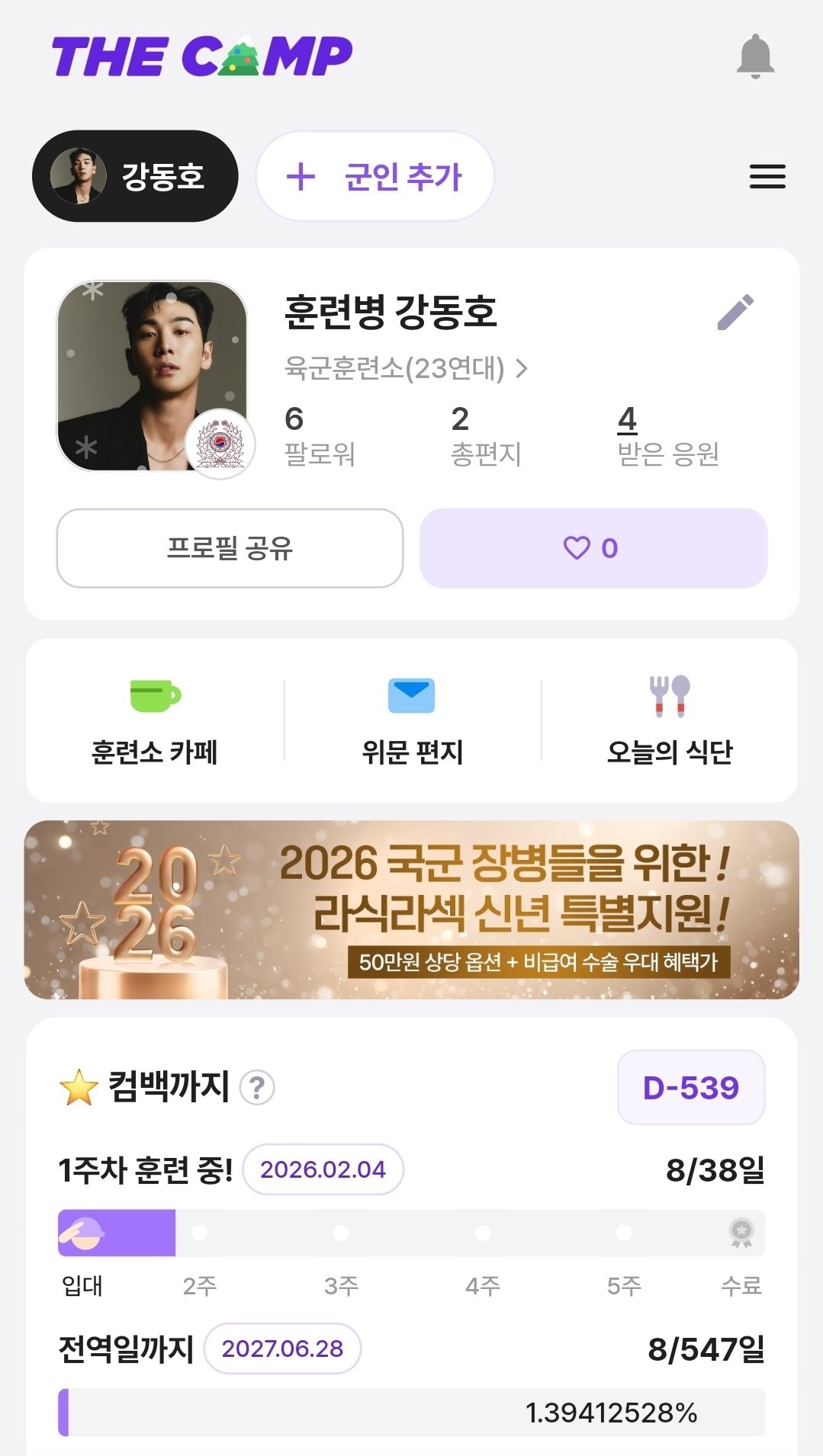Tap 군인 추가 to add a soldier
Image resolution: width=823 pixels, height=1456 pixels.
coord(375,176)
